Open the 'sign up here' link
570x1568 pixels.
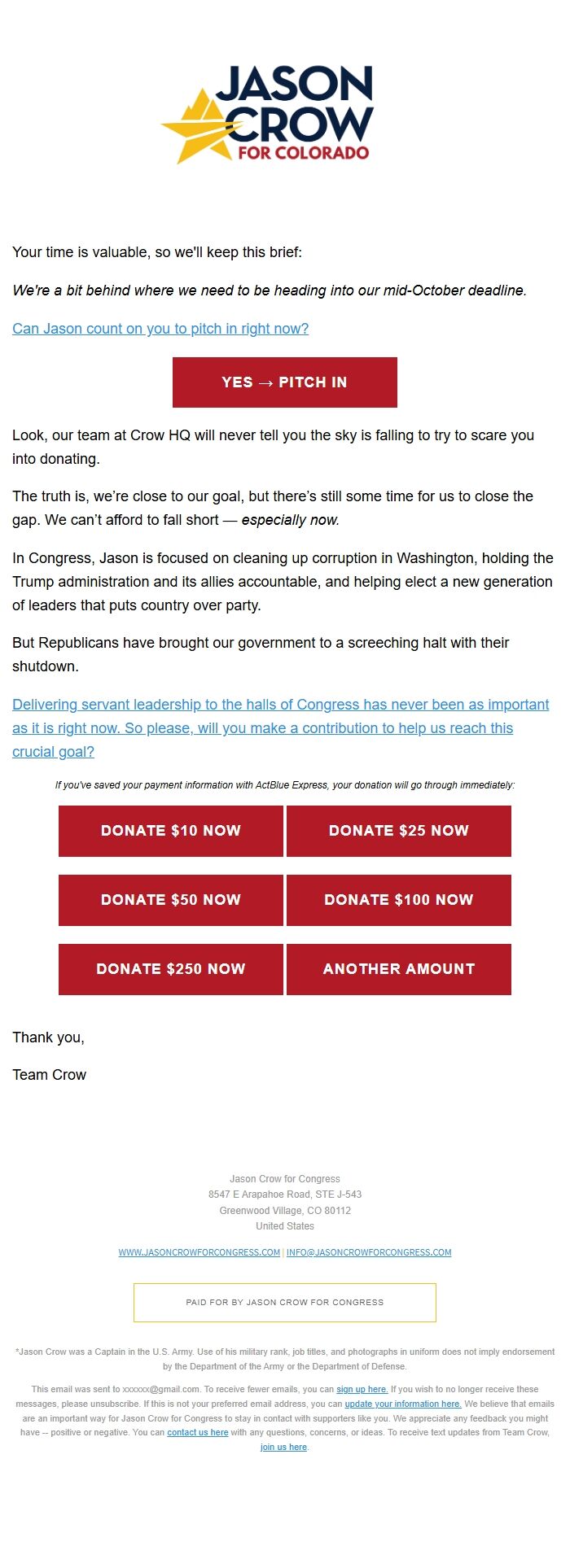(362, 1389)
